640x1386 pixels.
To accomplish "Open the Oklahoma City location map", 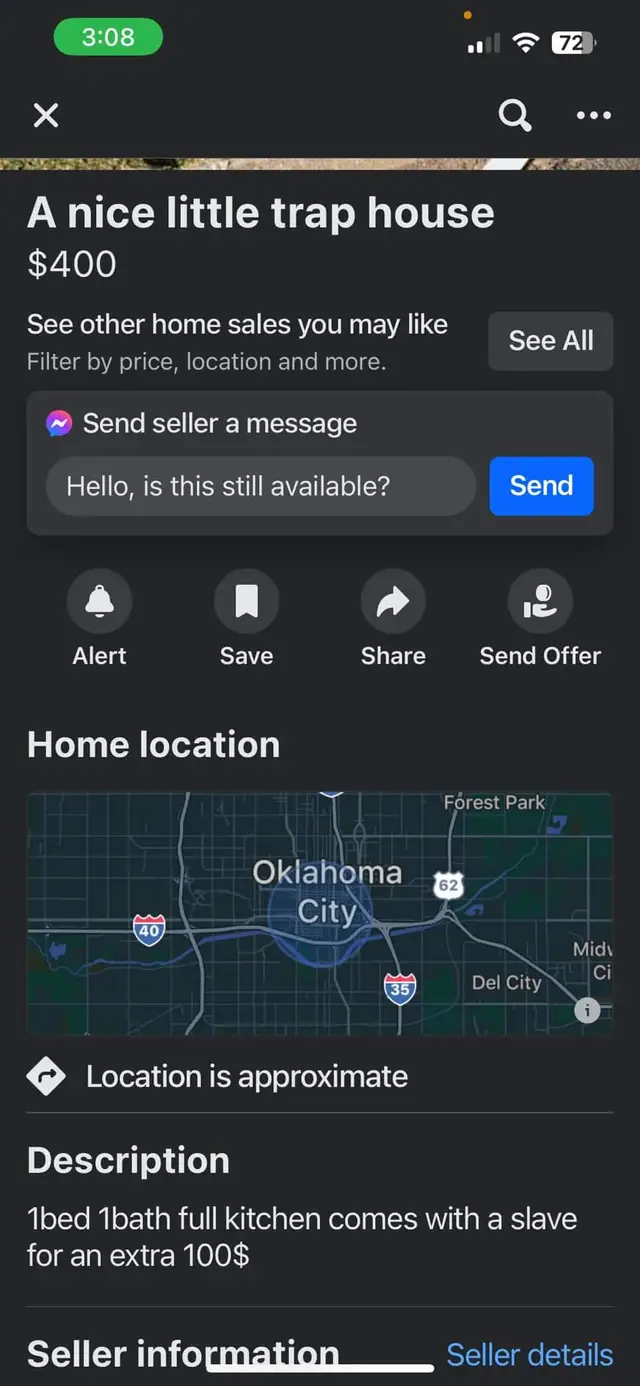I will coord(320,912).
